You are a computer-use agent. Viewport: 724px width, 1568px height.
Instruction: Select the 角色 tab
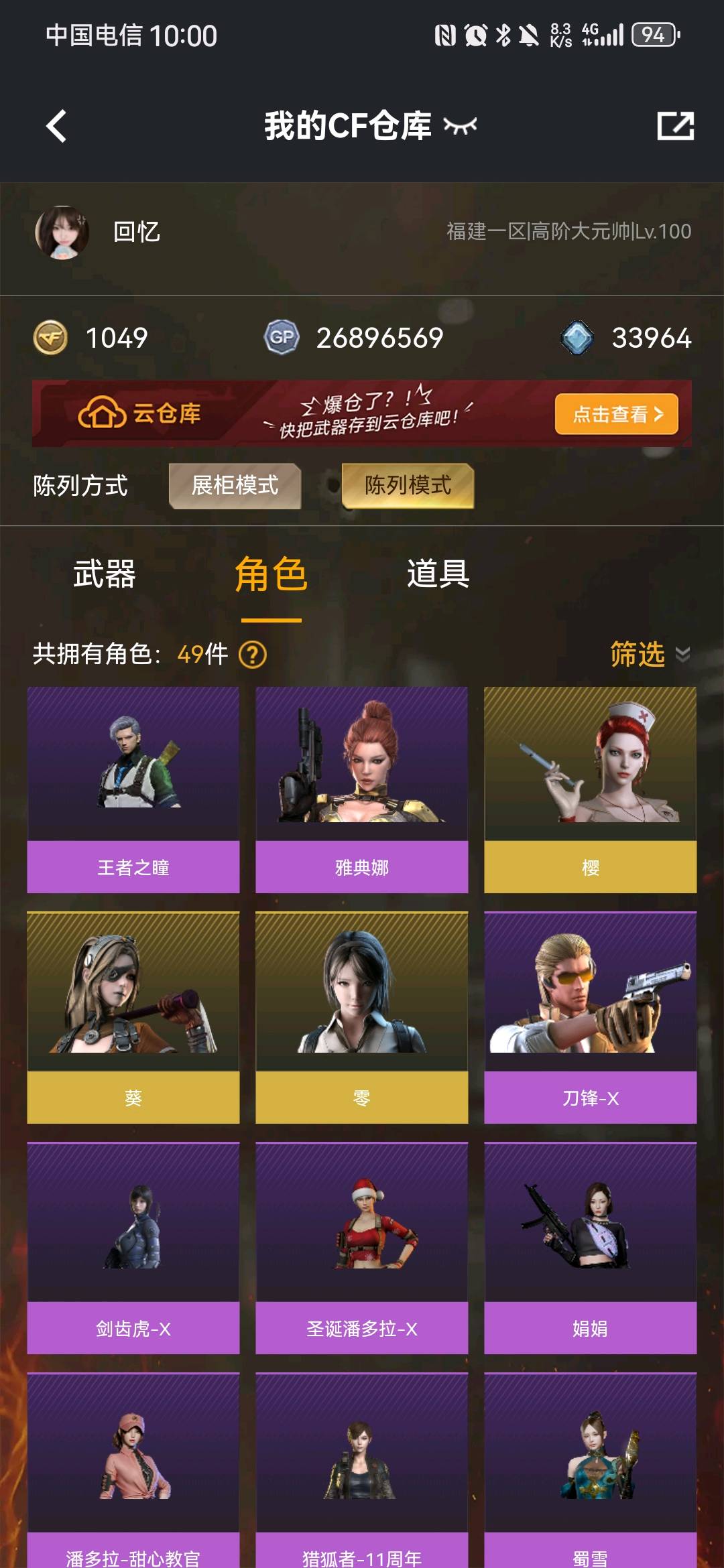(271, 574)
